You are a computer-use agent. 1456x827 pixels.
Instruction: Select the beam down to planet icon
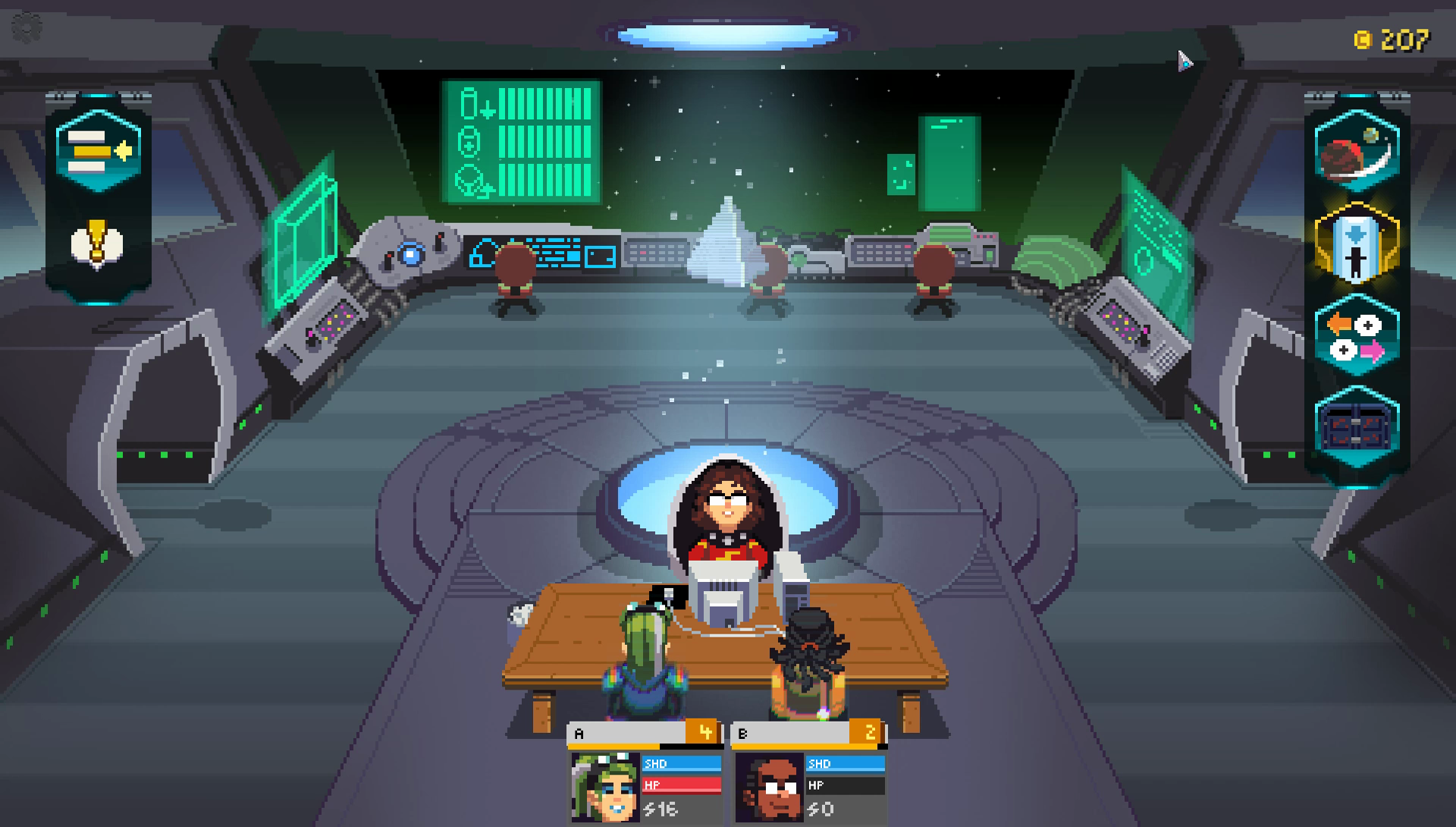click(1357, 244)
